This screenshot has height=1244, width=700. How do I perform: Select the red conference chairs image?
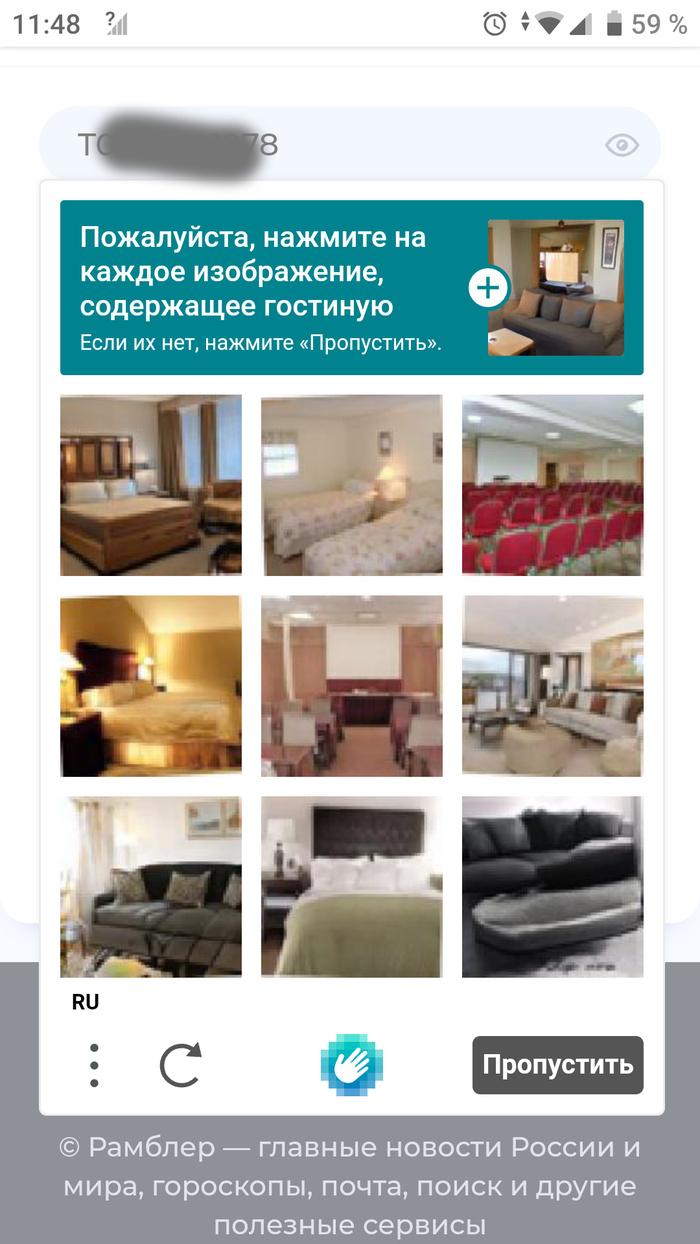[x=552, y=485]
